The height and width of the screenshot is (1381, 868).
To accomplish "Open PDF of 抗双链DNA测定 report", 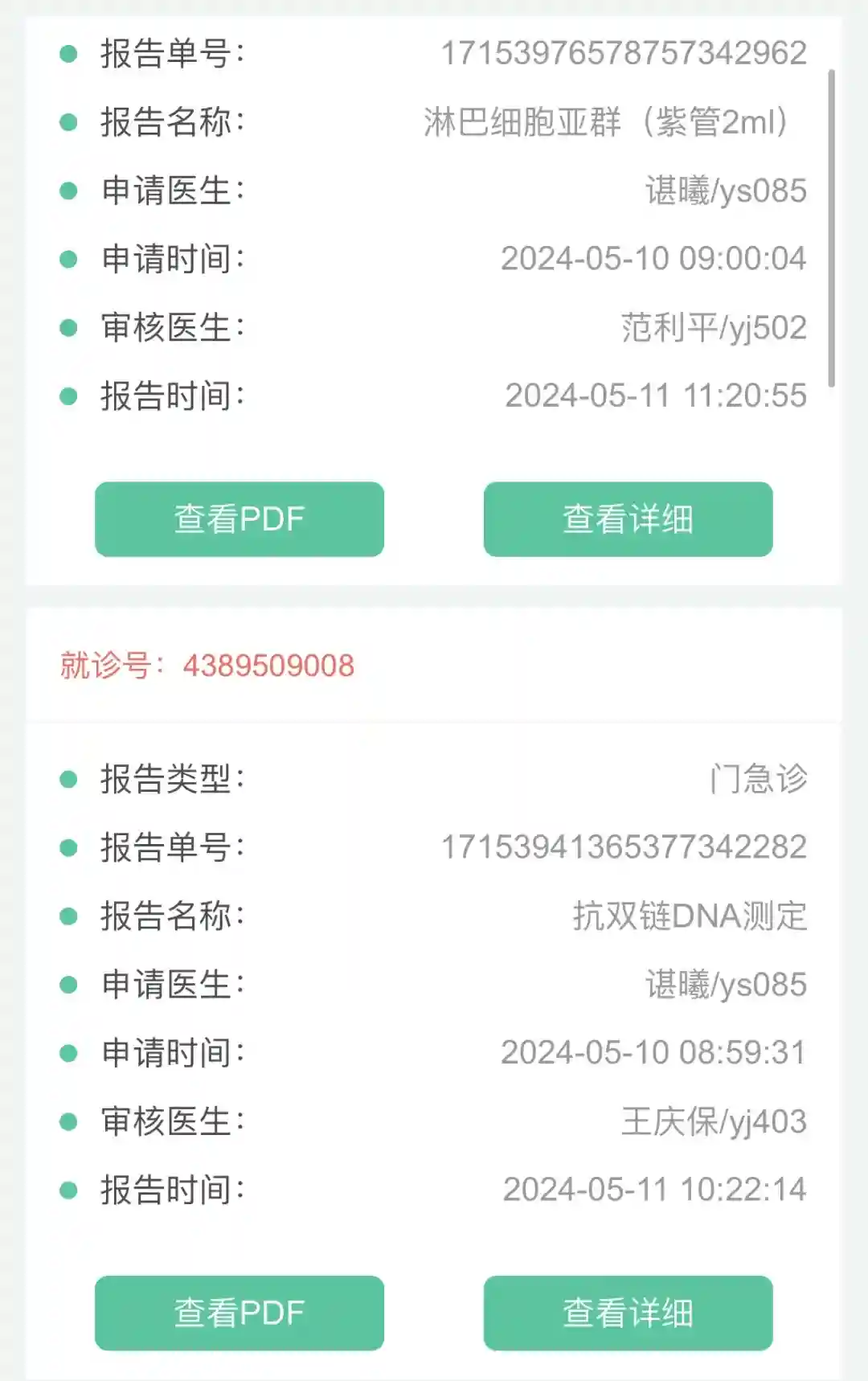I will coord(239,1313).
